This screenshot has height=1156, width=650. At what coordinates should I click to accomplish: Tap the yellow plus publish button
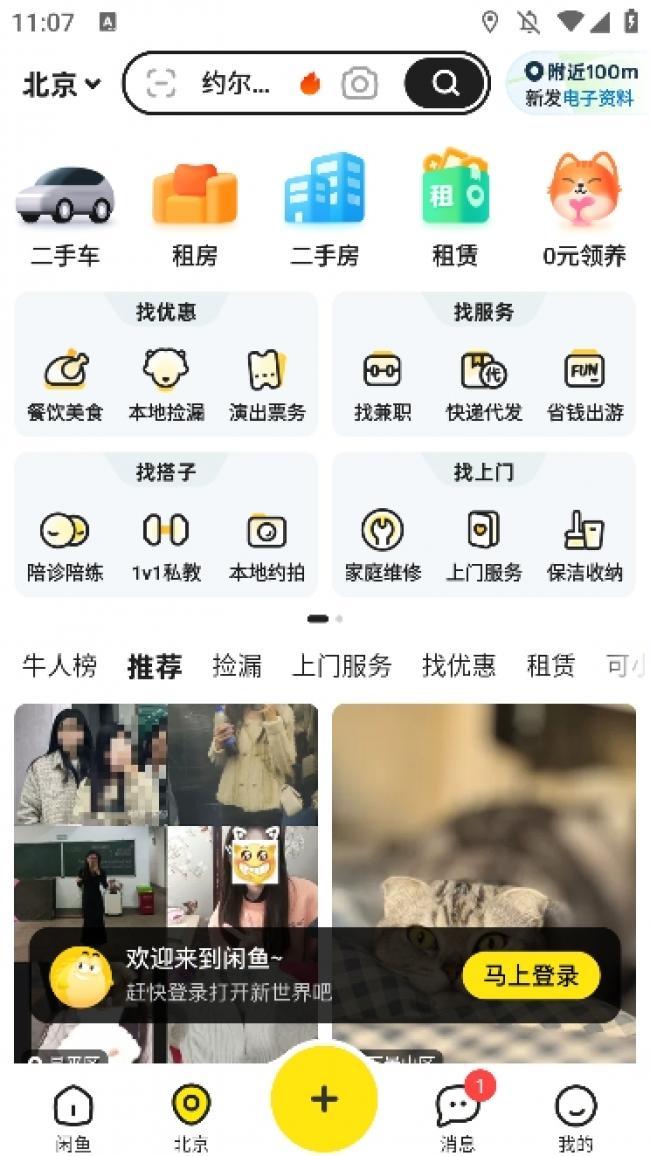[x=324, y=1099]
